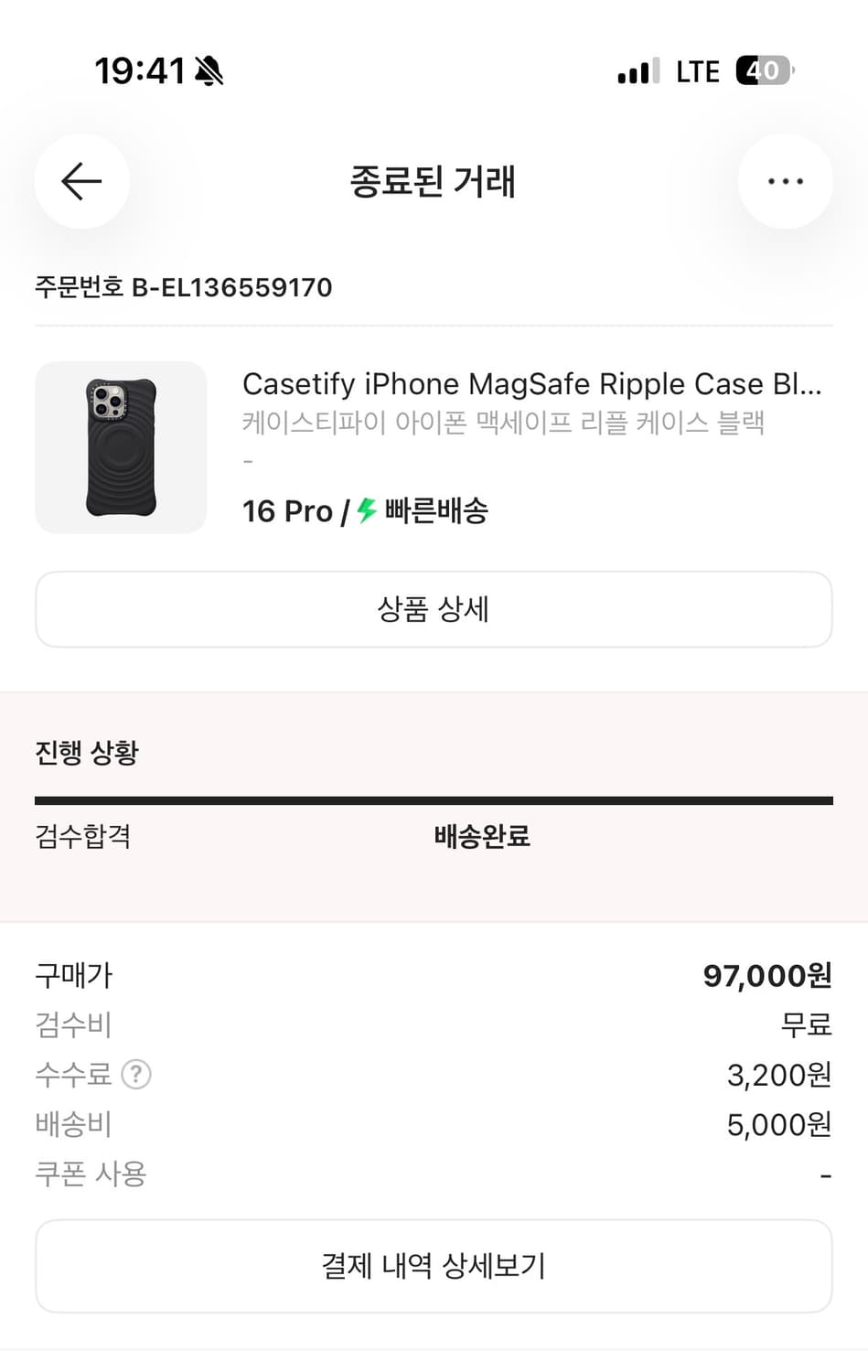Tap the lightning bolt 빠른배송 delivery icon
Image resolution: width=868 pixels, height=1372 pixels.
(364, 510)
